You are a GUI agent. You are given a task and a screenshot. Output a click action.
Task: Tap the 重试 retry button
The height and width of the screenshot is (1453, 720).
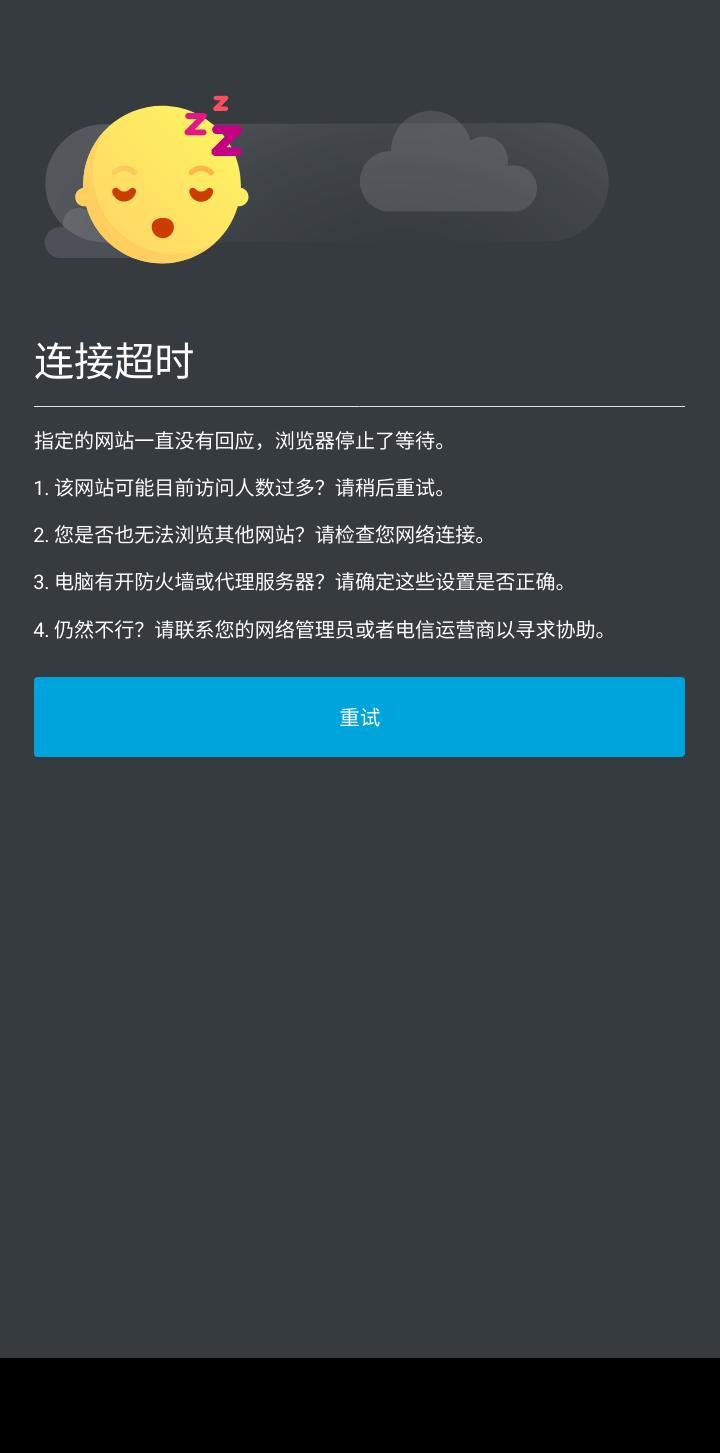(359, 717)
